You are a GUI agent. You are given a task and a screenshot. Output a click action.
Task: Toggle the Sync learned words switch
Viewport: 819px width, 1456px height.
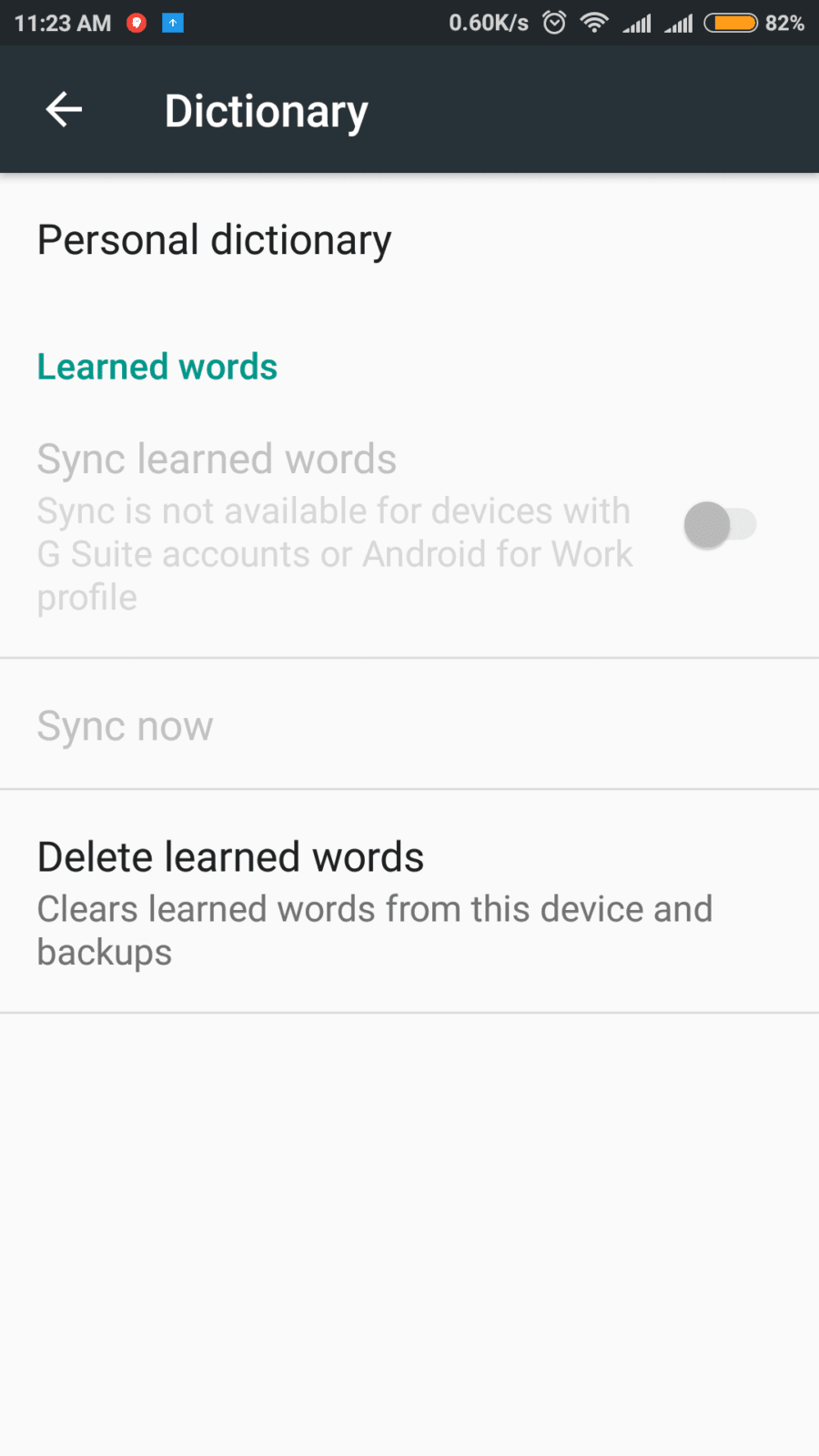coord(719,525)
